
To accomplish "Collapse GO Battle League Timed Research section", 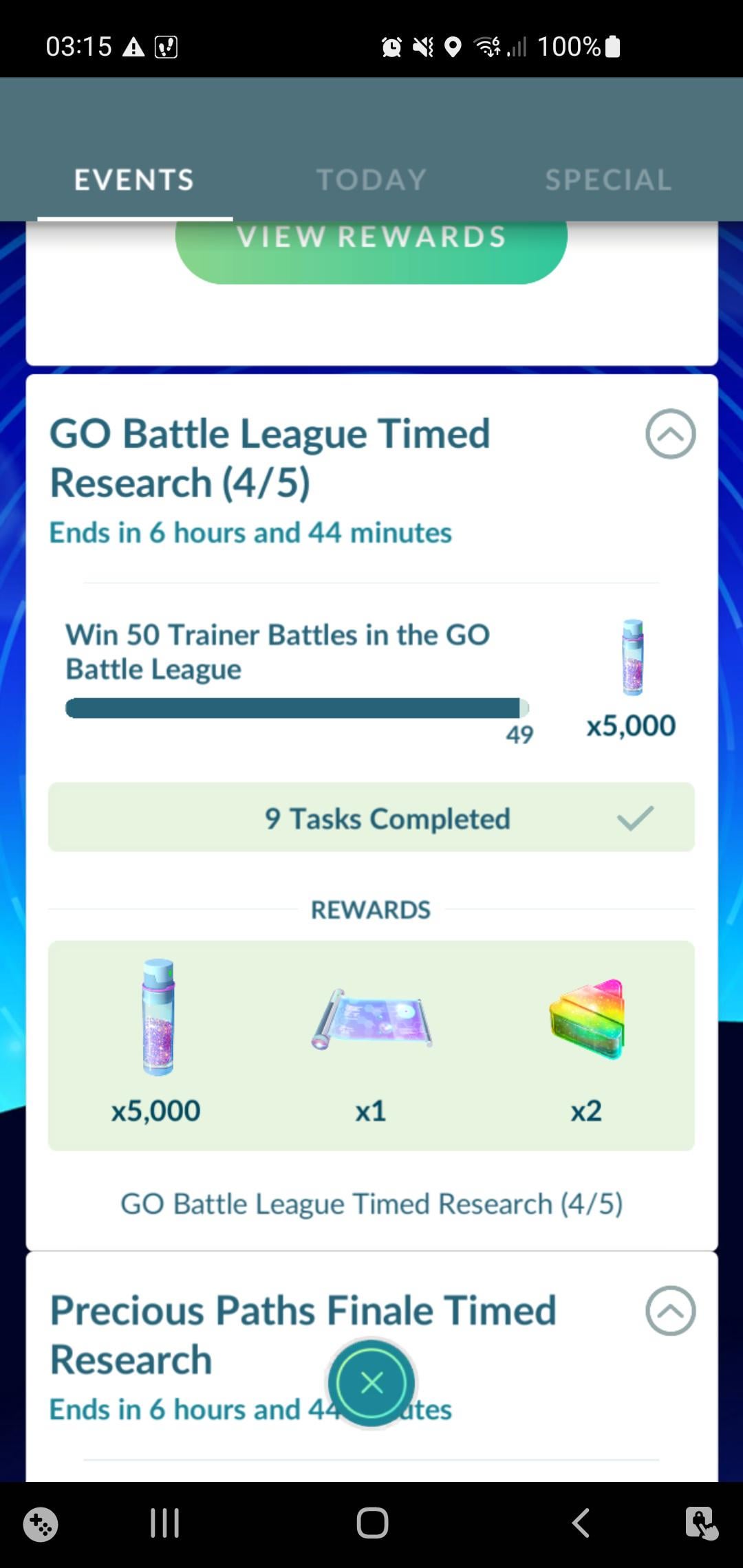I will click(x=670, y=434).
